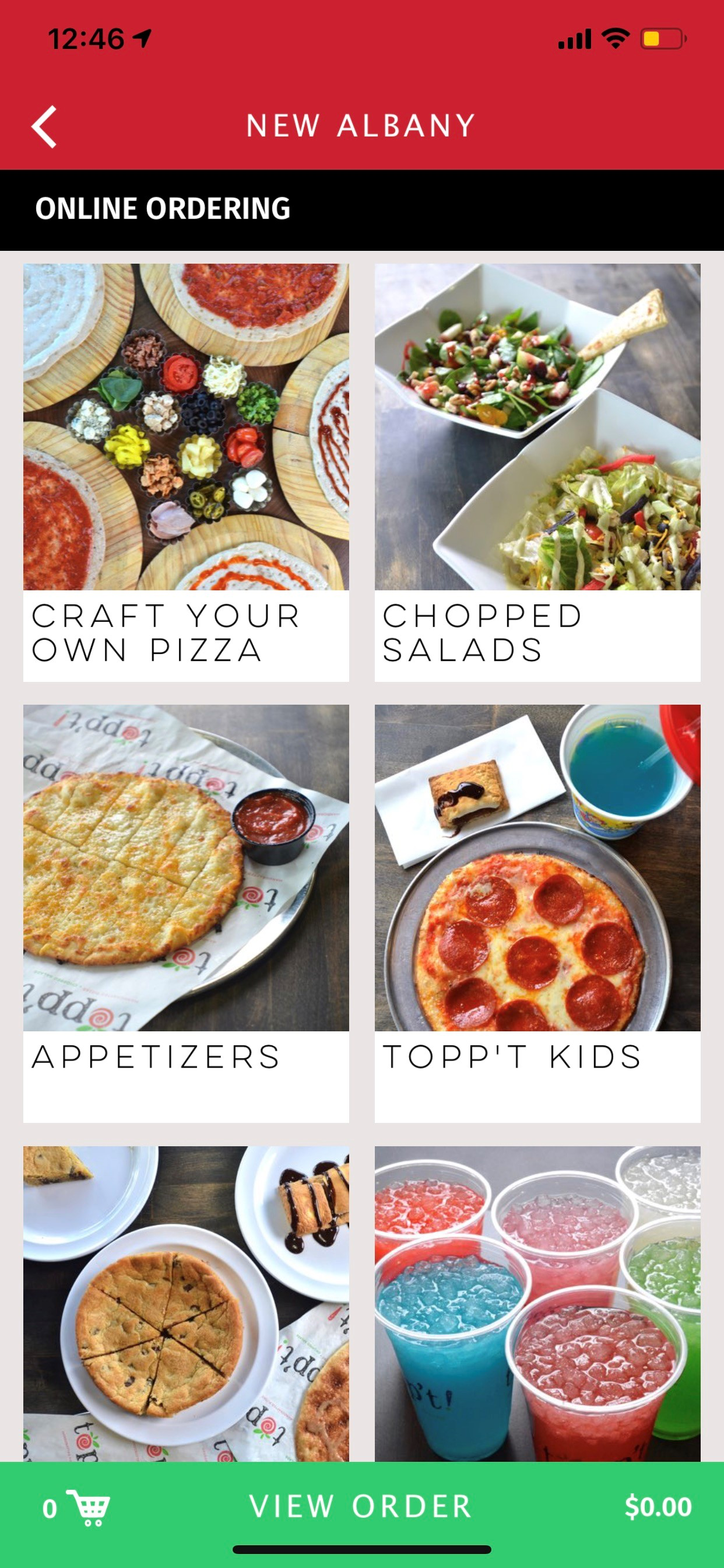Viewport: 724px width, 1568px height.
Task: Open Craft Your Own Pizza category
Action: (x=185, y=472)
